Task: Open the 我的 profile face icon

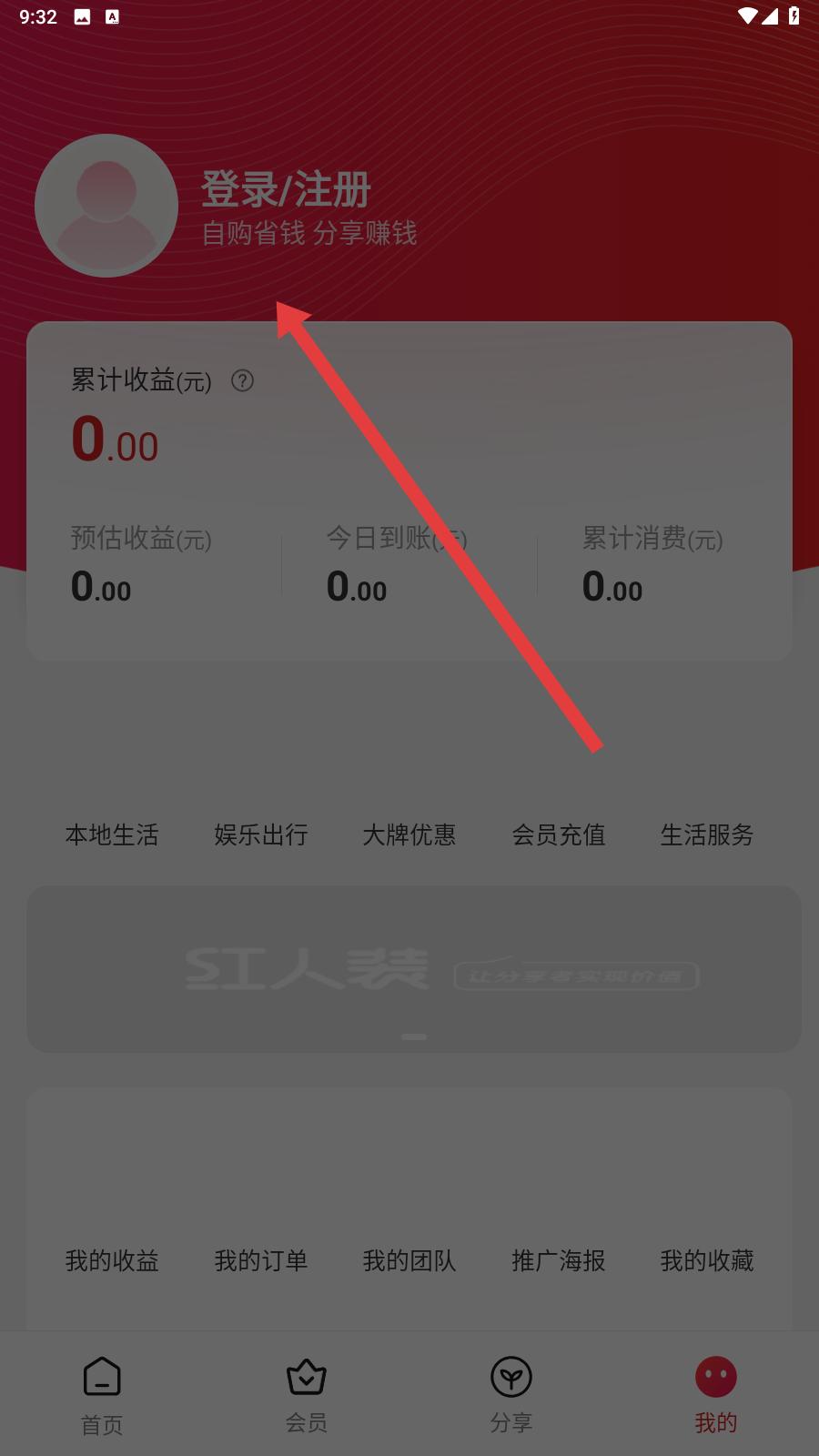Action: click(x=716, y=1377)
